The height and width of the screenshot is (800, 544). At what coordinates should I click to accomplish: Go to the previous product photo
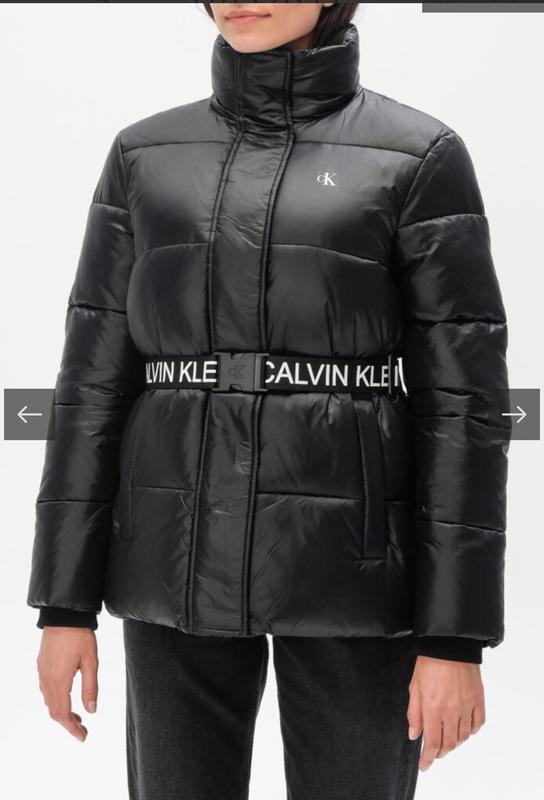click(29, 414)
